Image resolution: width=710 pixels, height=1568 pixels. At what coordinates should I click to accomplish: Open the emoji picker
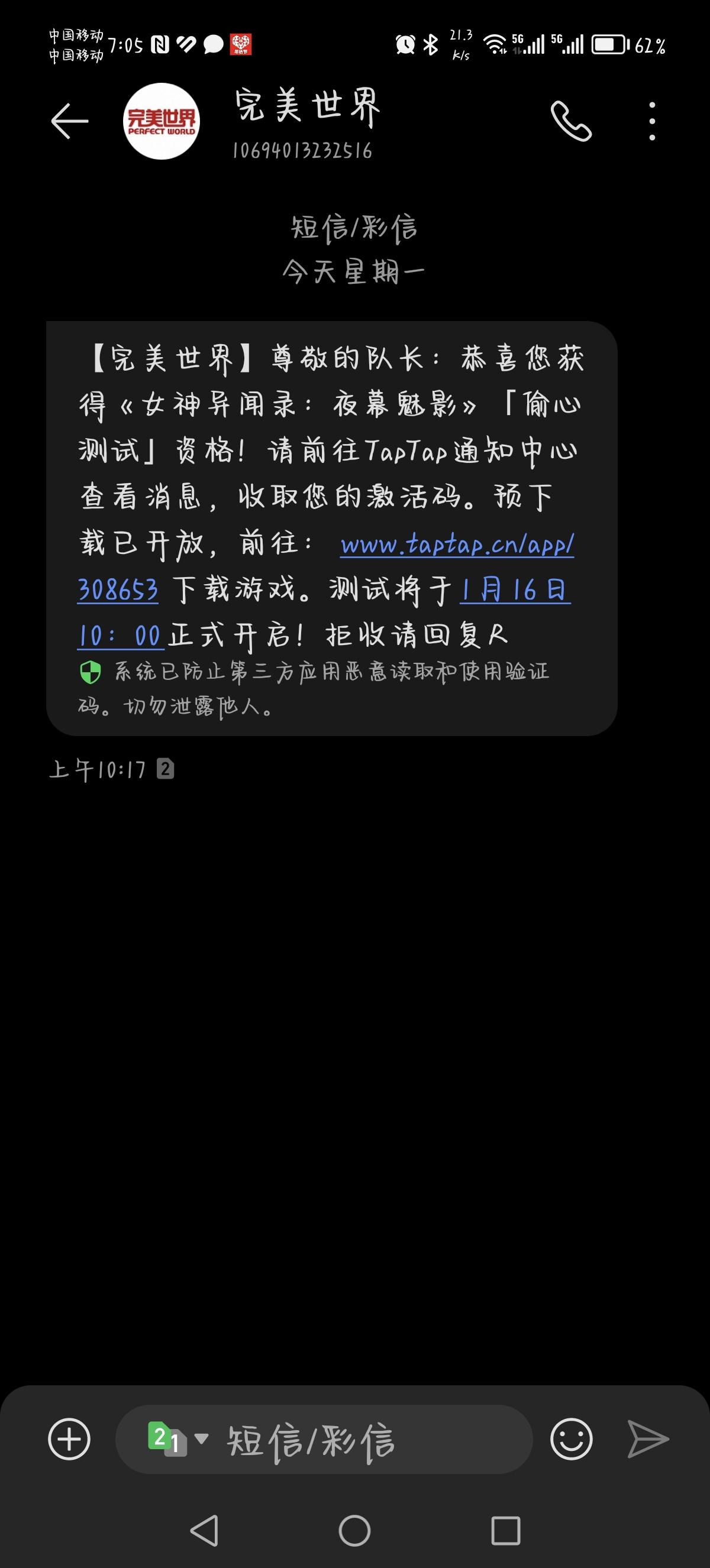point(570,1440)
